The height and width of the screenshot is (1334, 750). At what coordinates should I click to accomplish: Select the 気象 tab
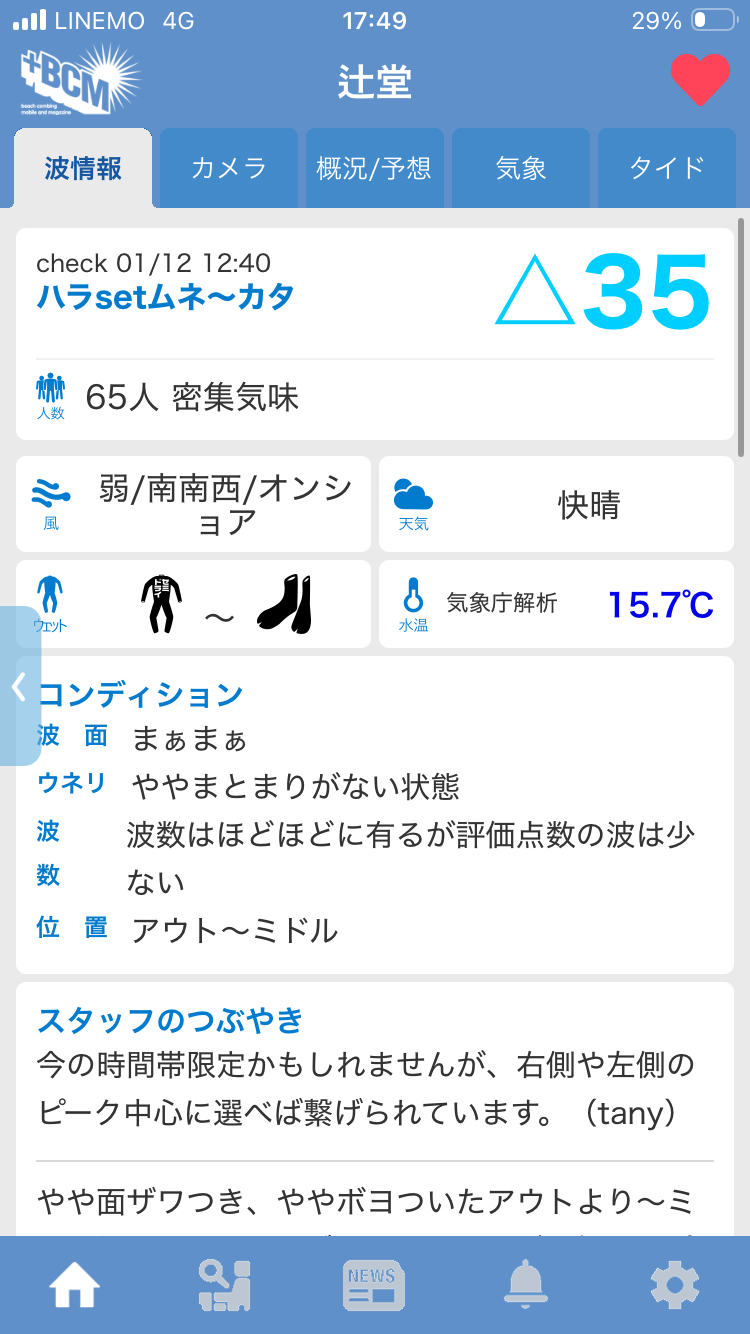pos(521,168)
